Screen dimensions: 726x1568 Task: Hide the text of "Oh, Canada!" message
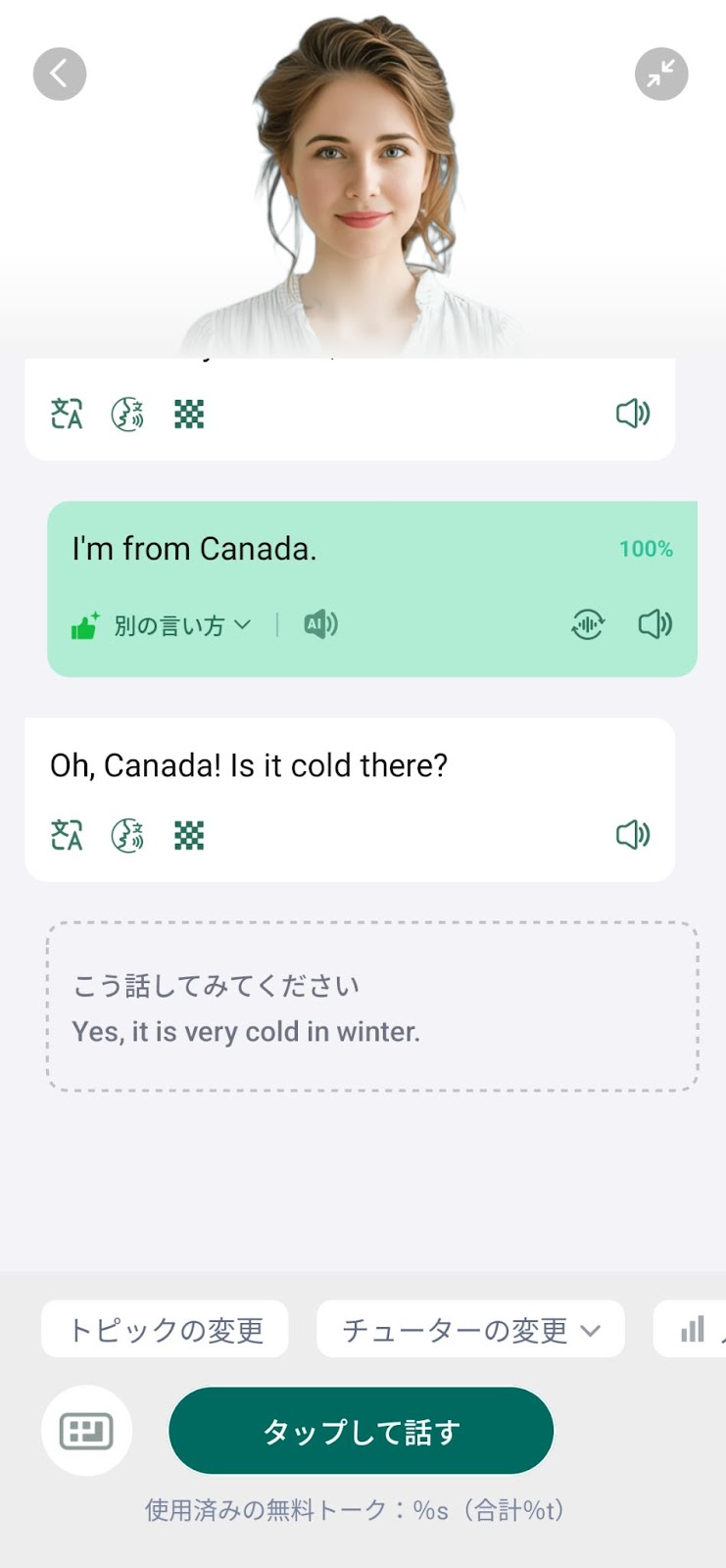(x=189, y=836)
